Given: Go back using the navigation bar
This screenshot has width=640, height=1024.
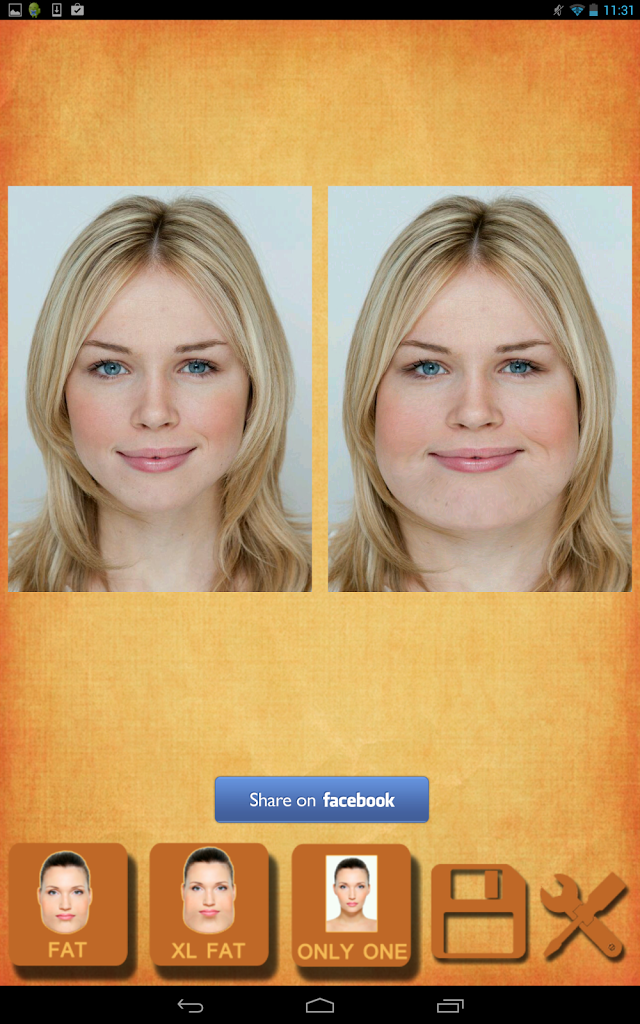Looking at the screenshot, I should [190, 1005].
